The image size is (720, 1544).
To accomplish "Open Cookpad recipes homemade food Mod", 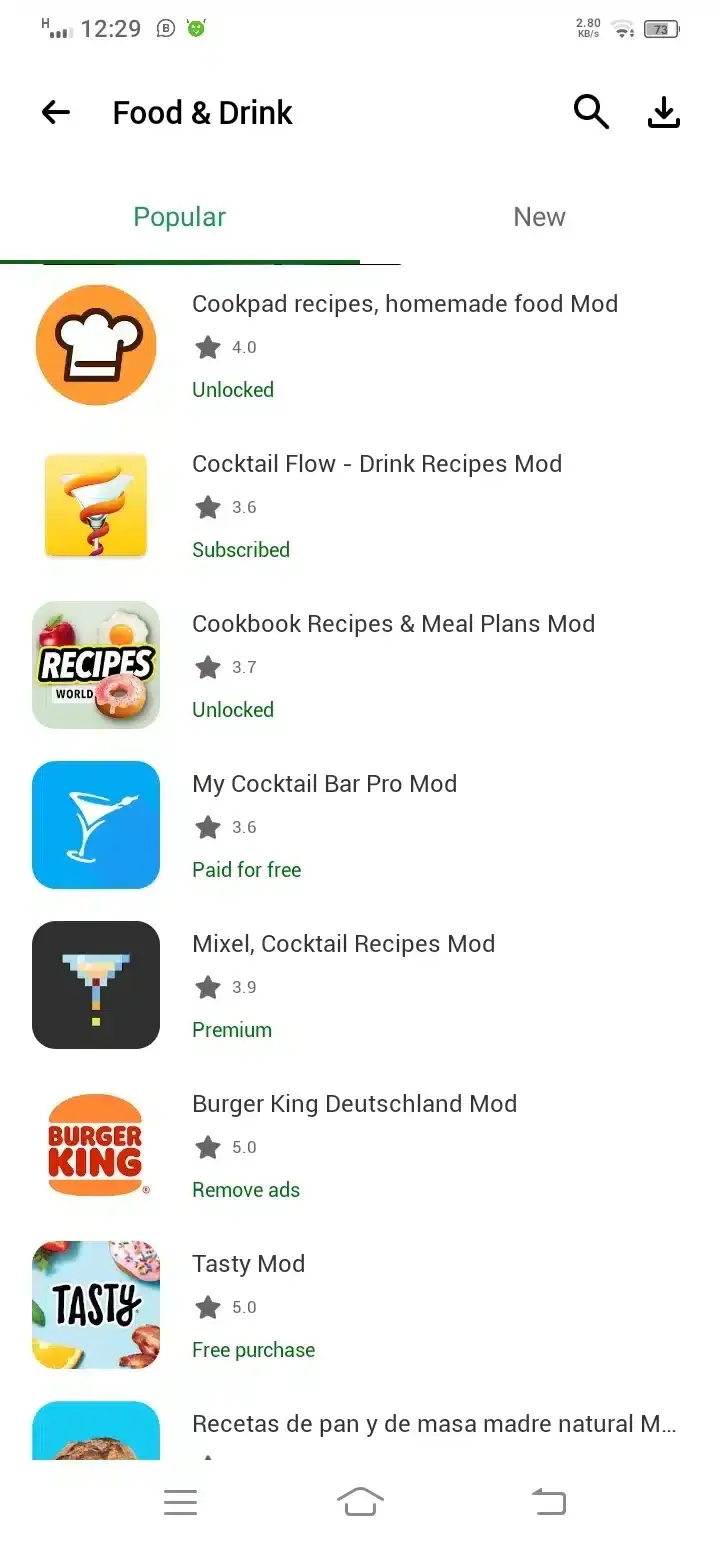I will tap(404, 304).
